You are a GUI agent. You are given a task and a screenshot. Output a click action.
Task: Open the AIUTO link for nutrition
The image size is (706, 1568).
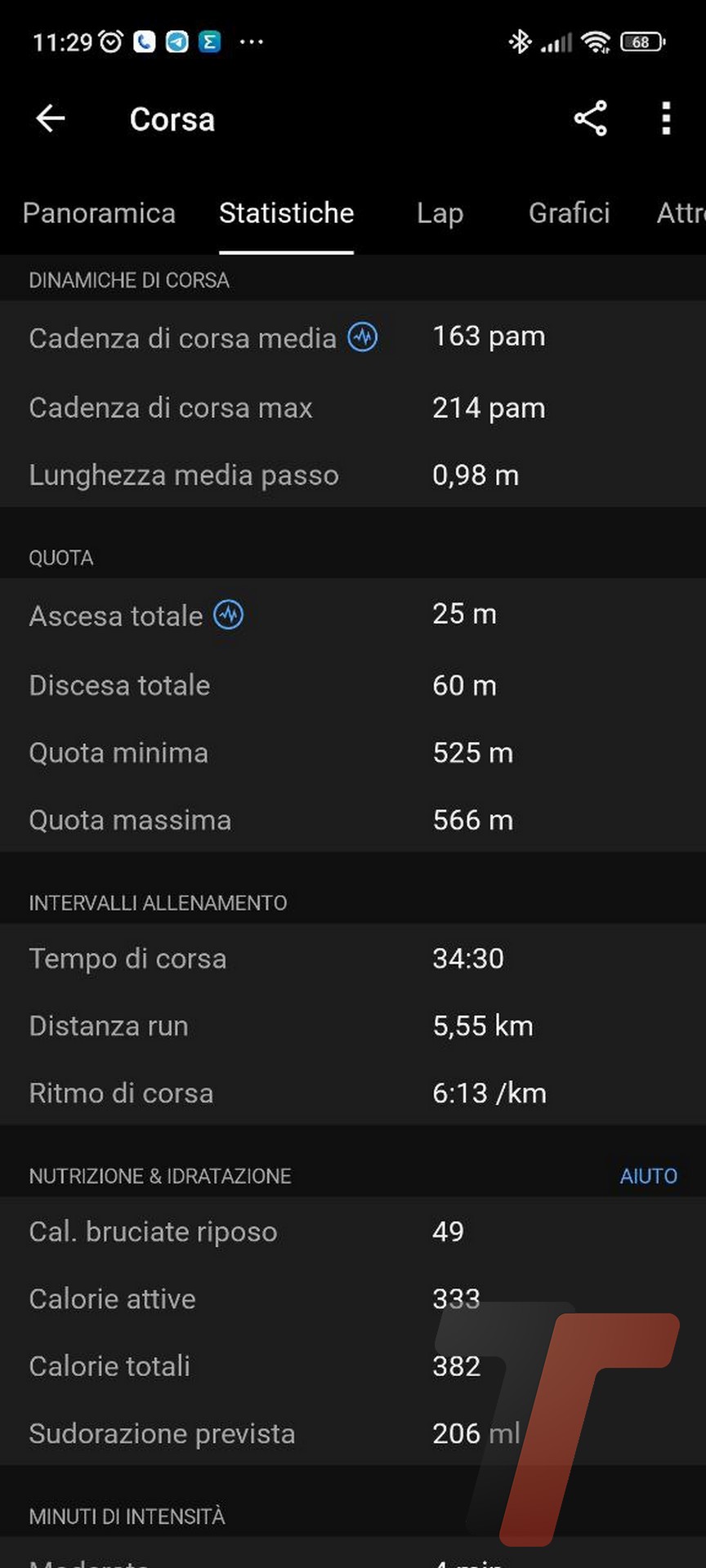click(648, 1176)
